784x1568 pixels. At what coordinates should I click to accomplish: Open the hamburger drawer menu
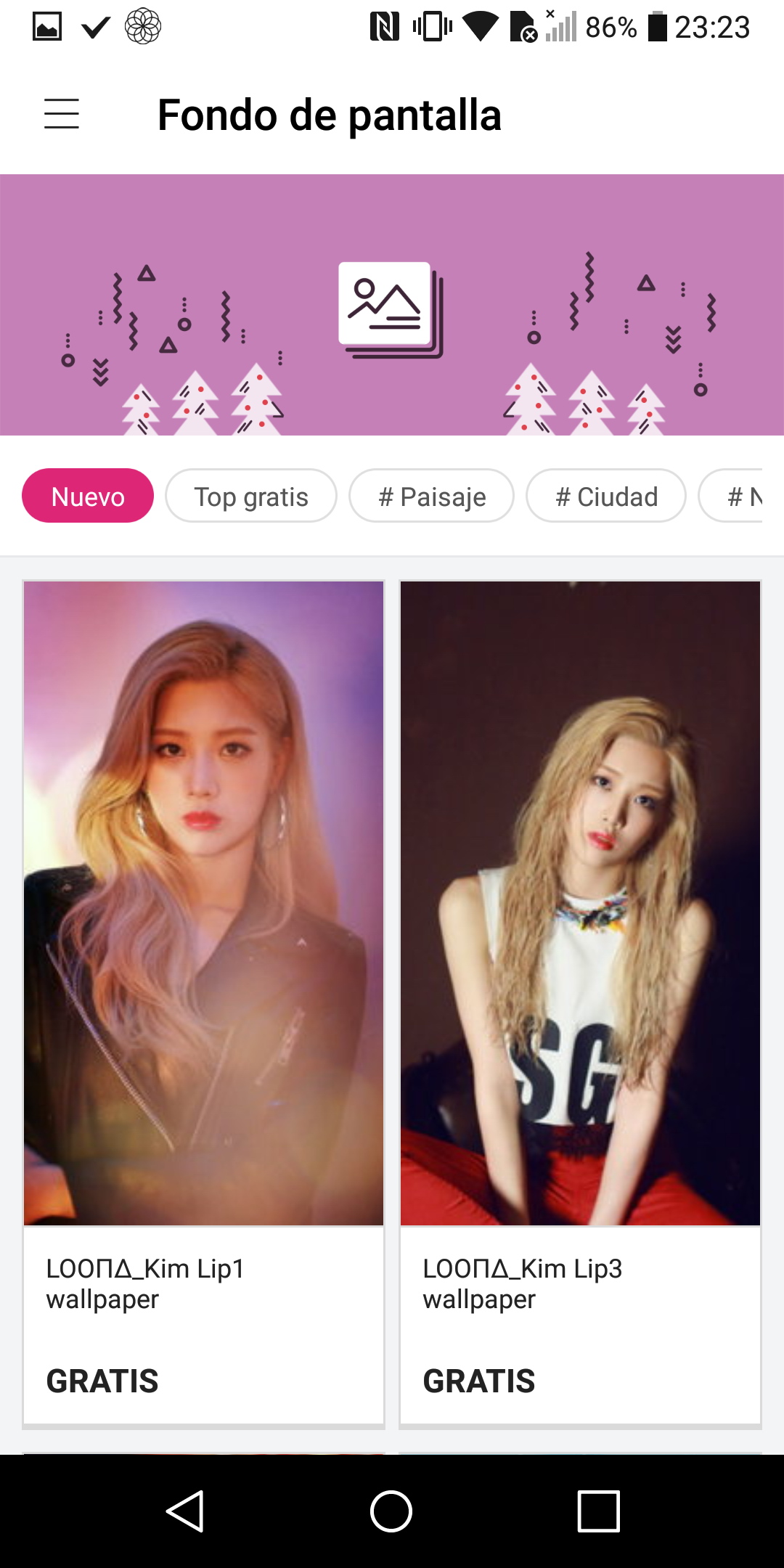[x=62, y=114]
